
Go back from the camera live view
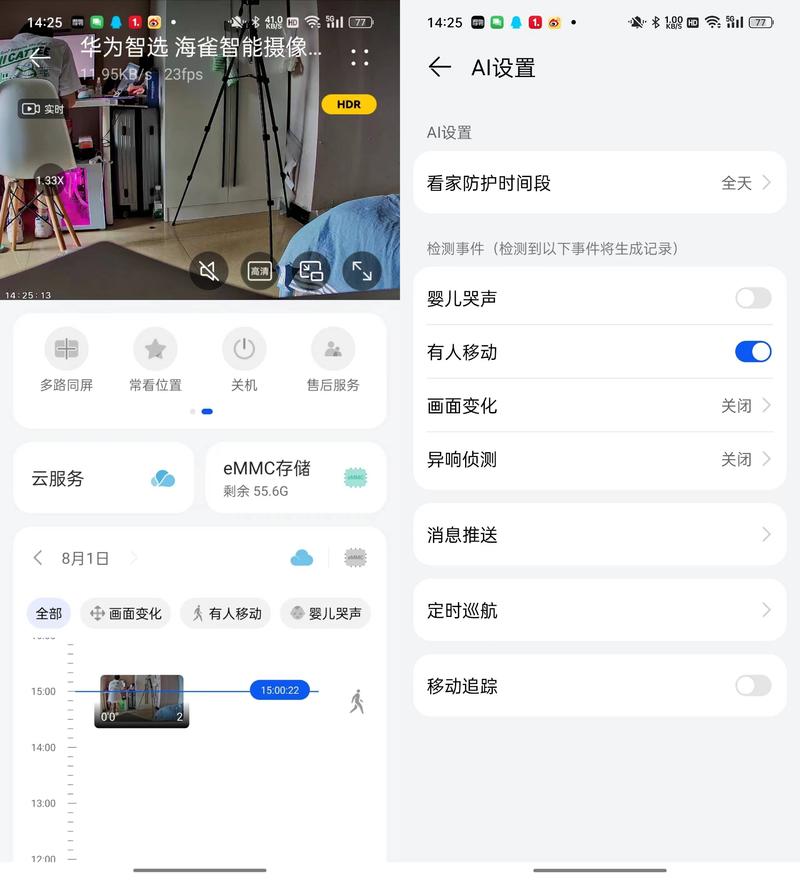(x=38, y=57)
